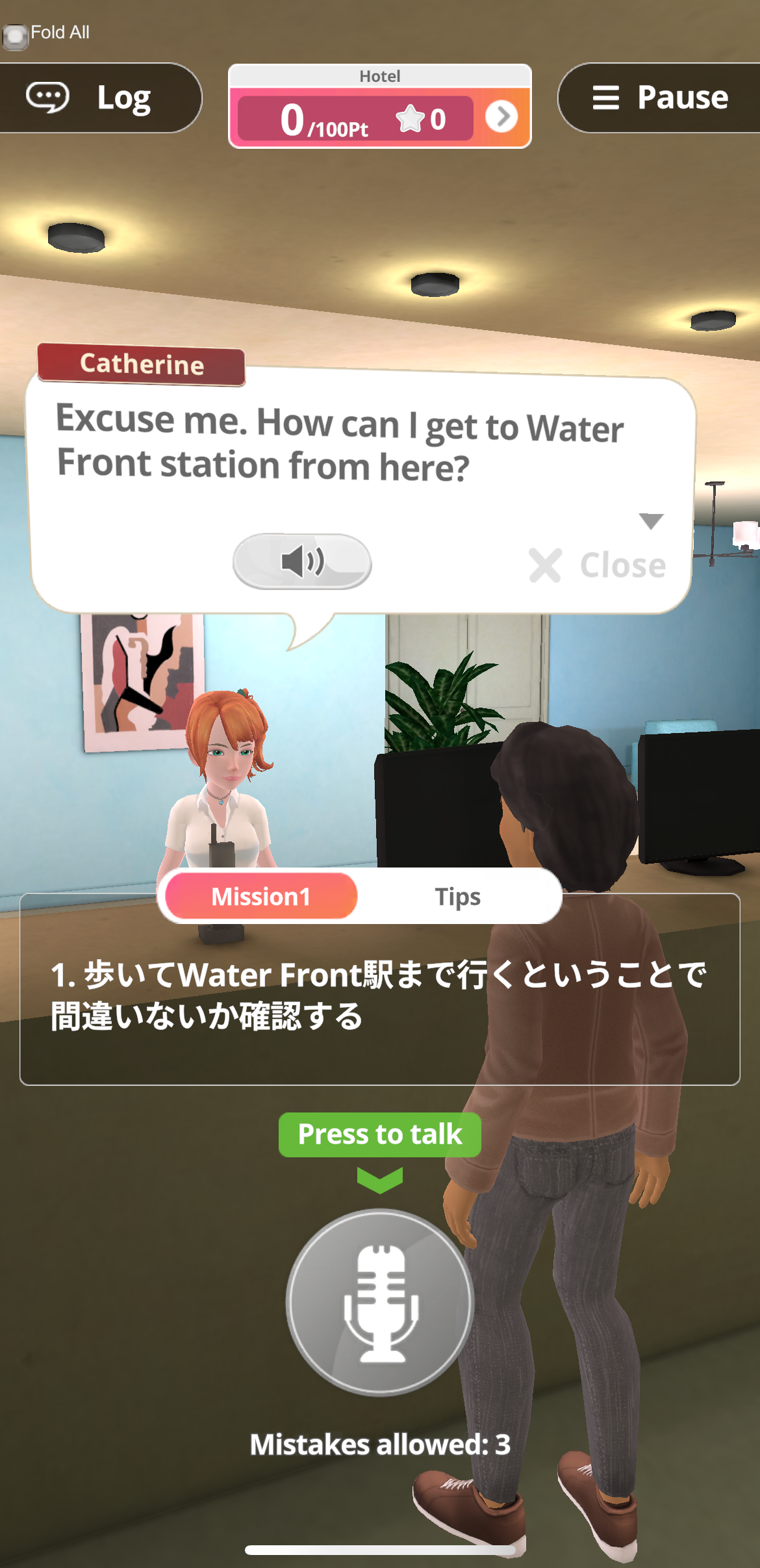The height and width of the screenshot is (1568, 760).
Task: Close Catherine's dialogue bubble
Action: point(598,565)
